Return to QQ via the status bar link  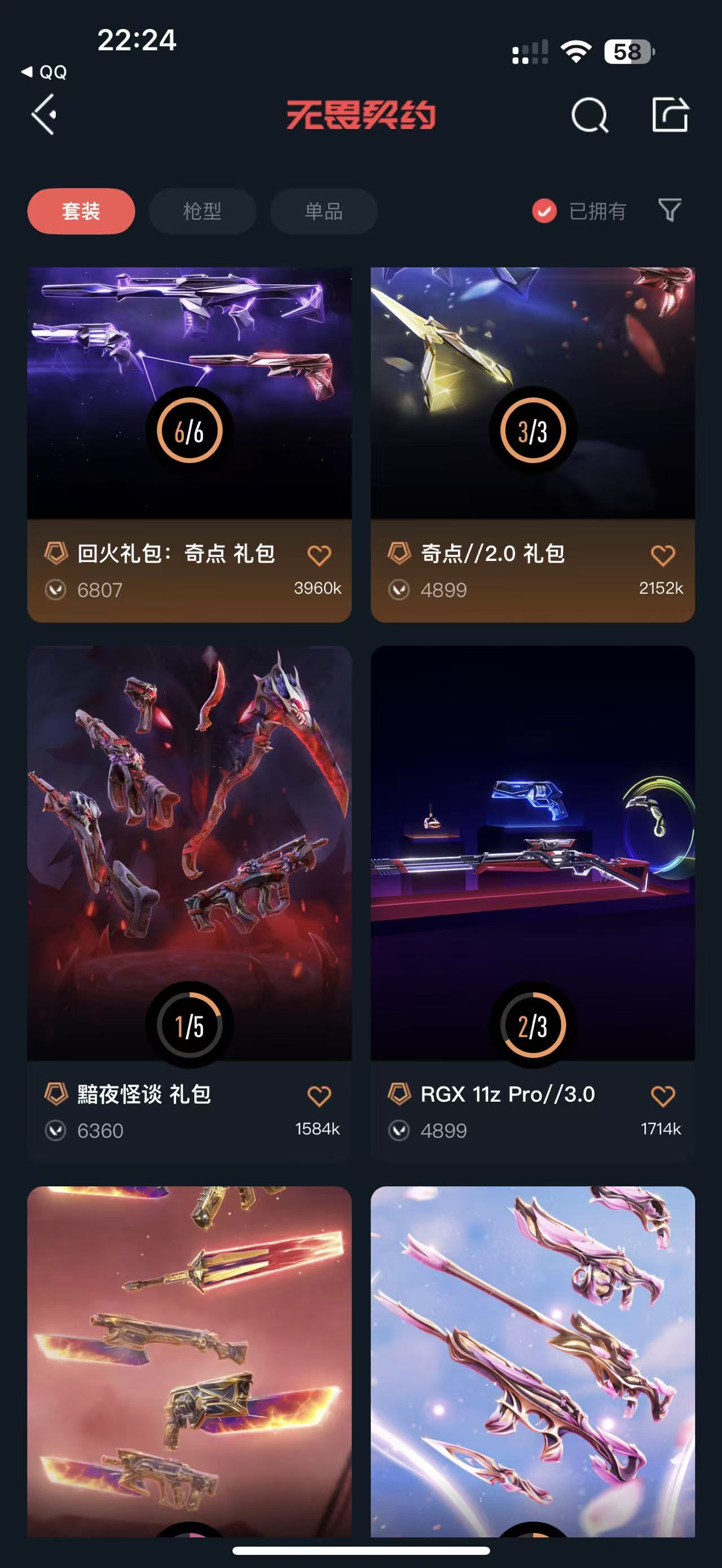click(x=45, y=72)
